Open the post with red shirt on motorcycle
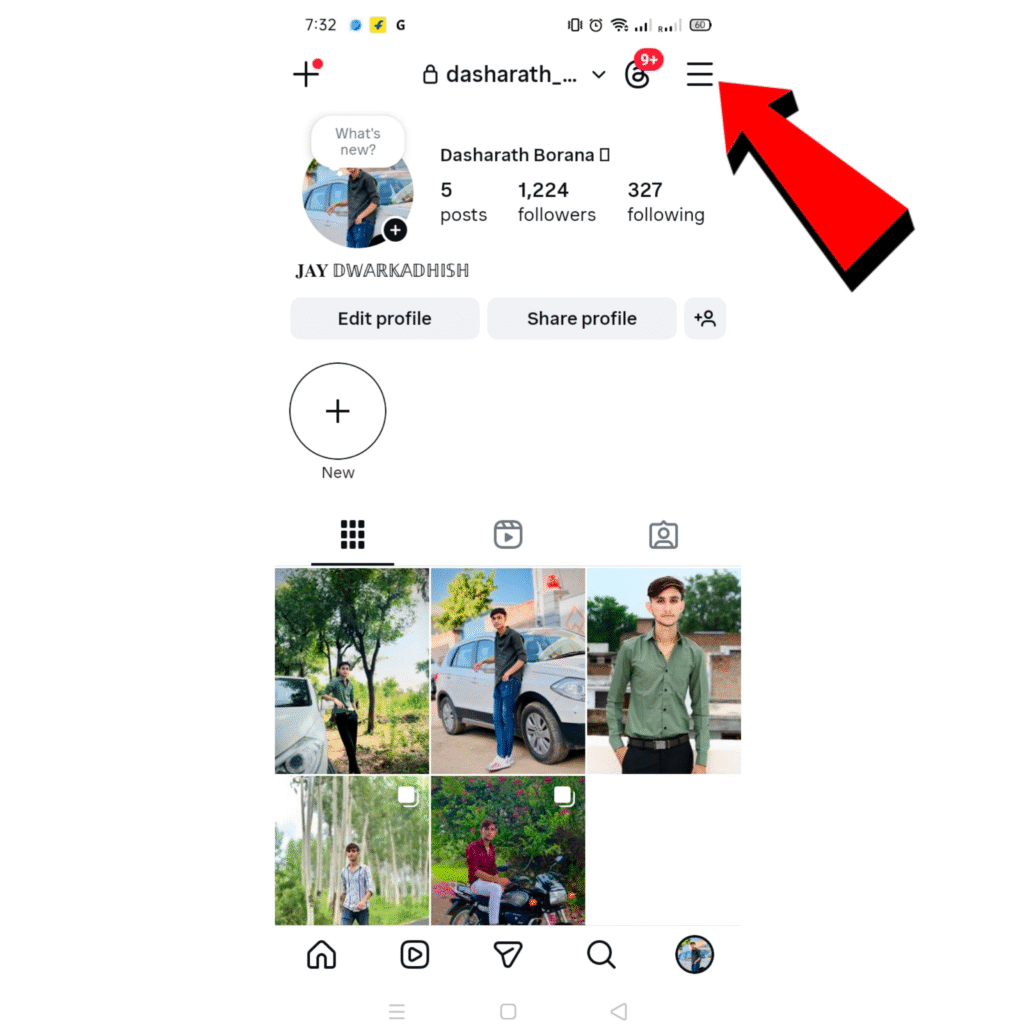The height and width of the screenshot is (1024, 1024). pyautogui.click(x=508, y=850)
